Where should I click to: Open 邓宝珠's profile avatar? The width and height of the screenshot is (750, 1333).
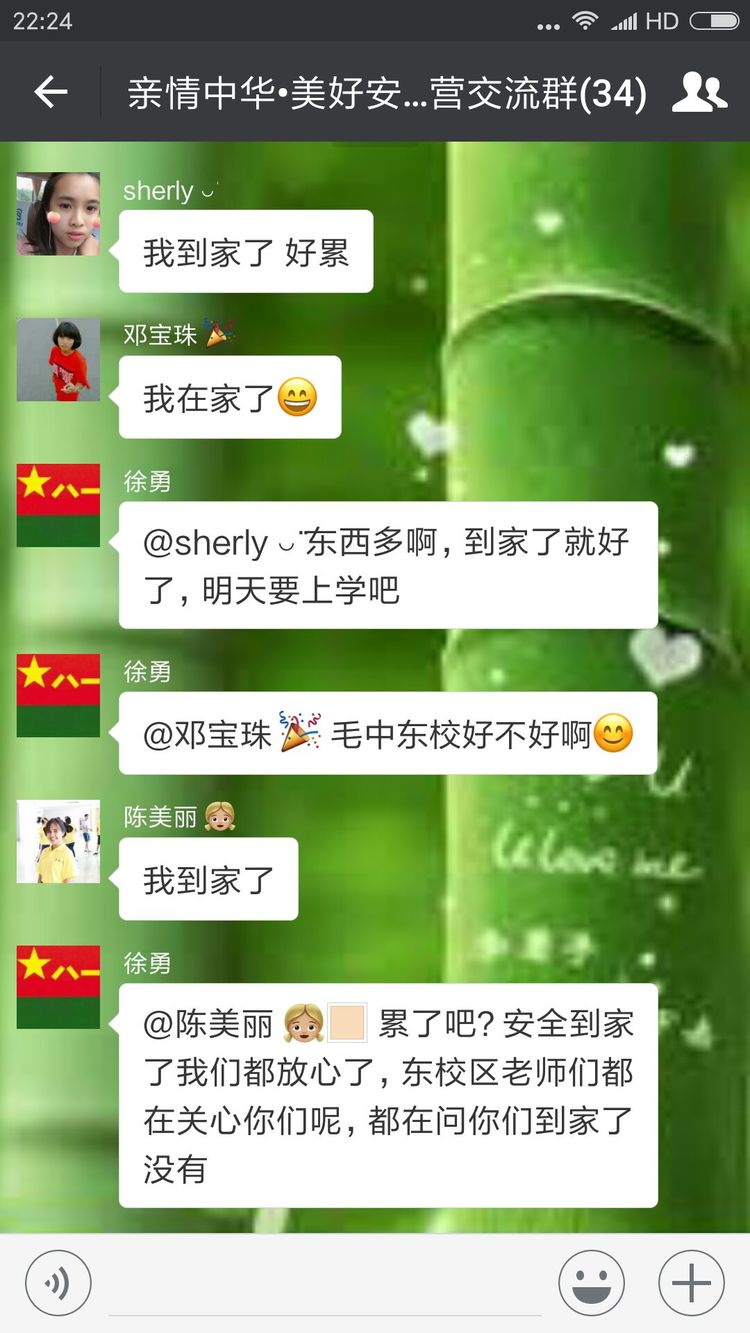point(58,360)
